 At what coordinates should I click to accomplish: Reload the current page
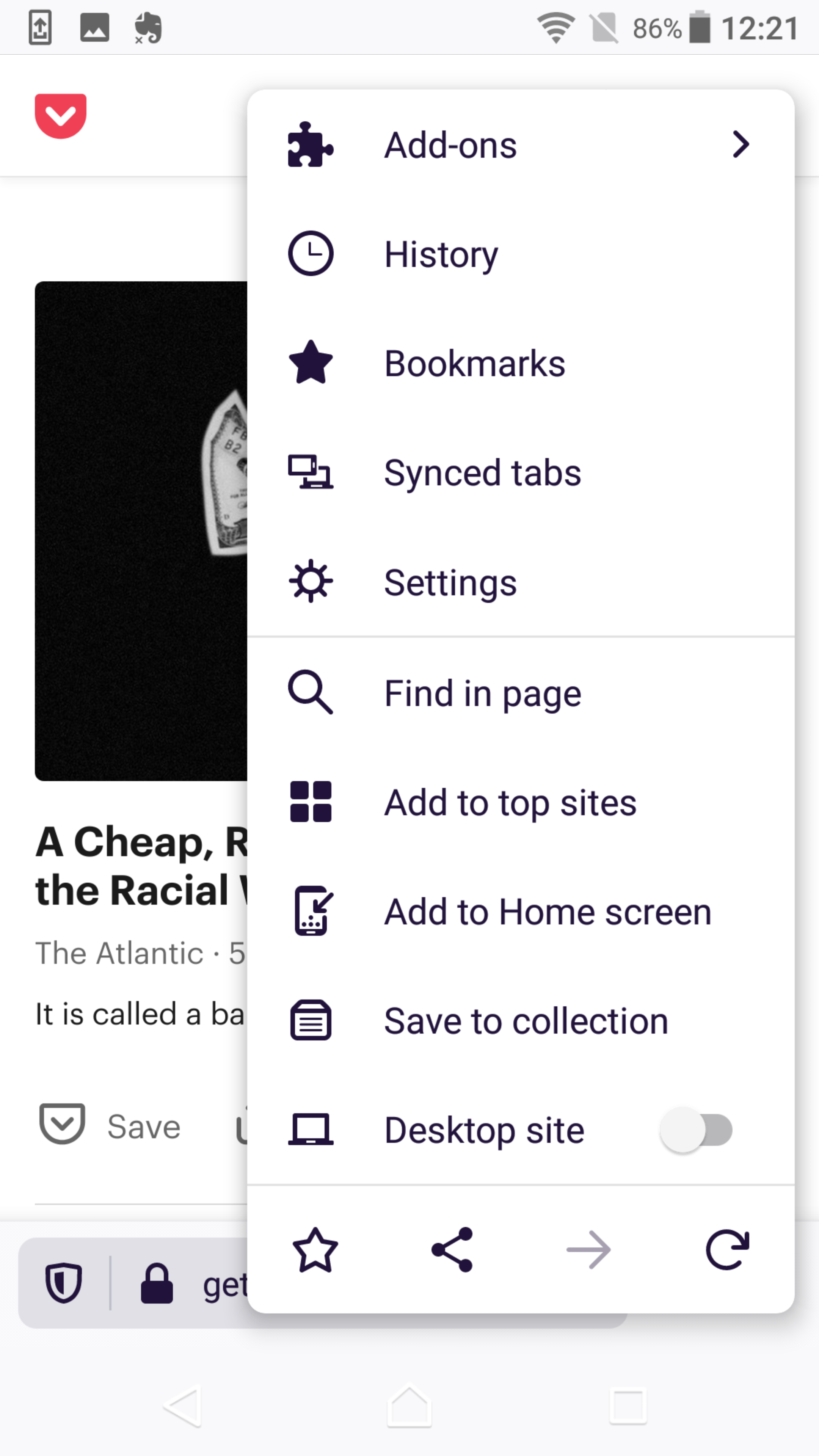(727, 1250)
